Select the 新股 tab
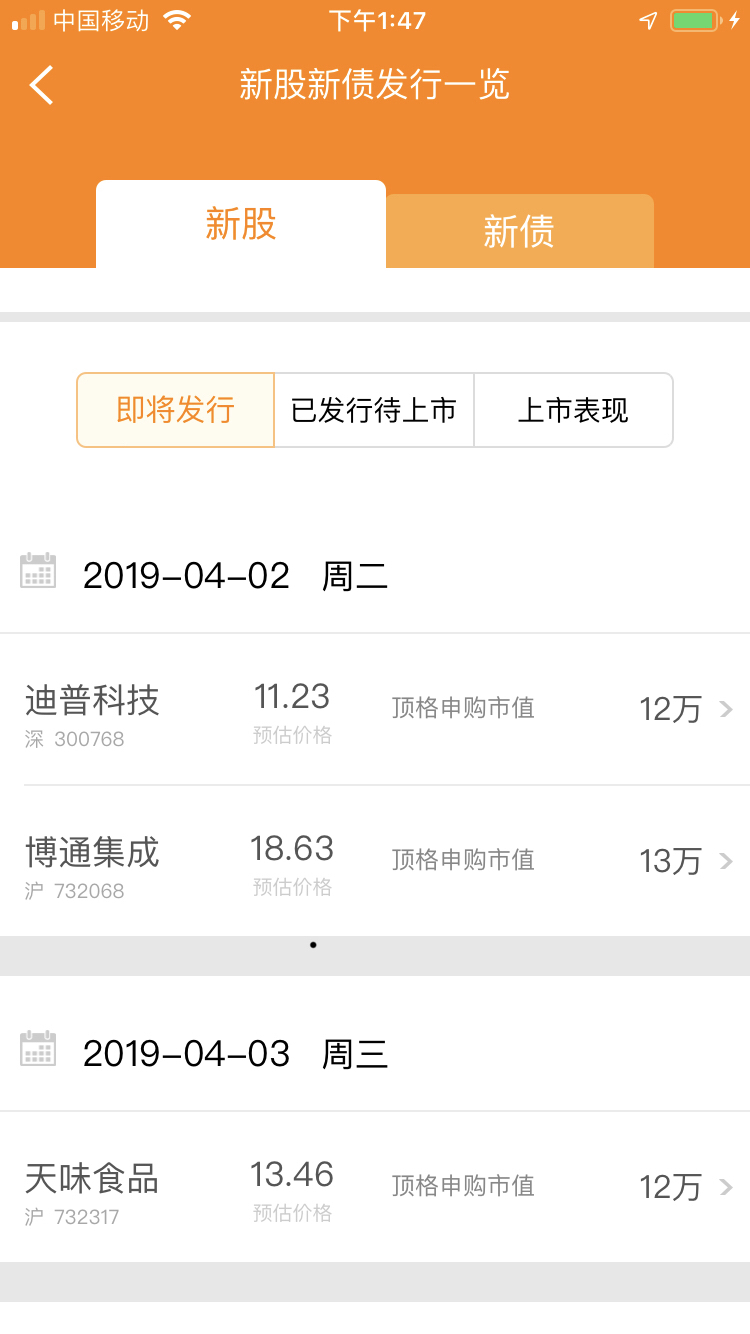 240,225
